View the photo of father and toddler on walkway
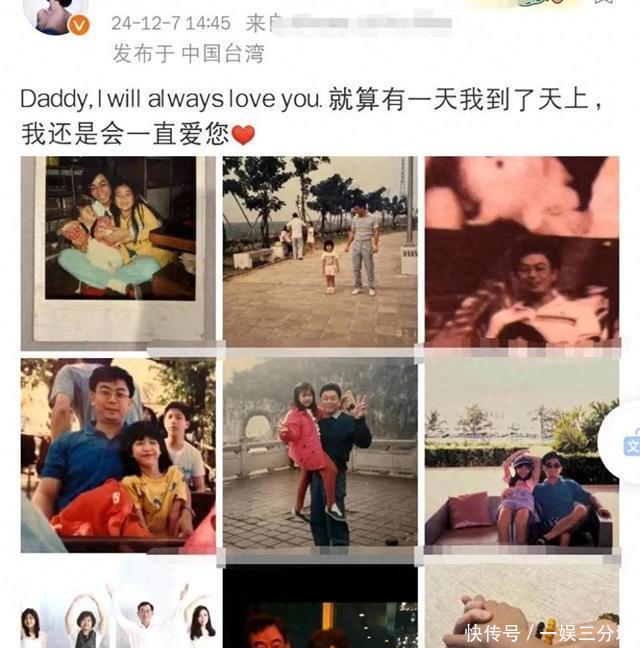 coord(320,252)
